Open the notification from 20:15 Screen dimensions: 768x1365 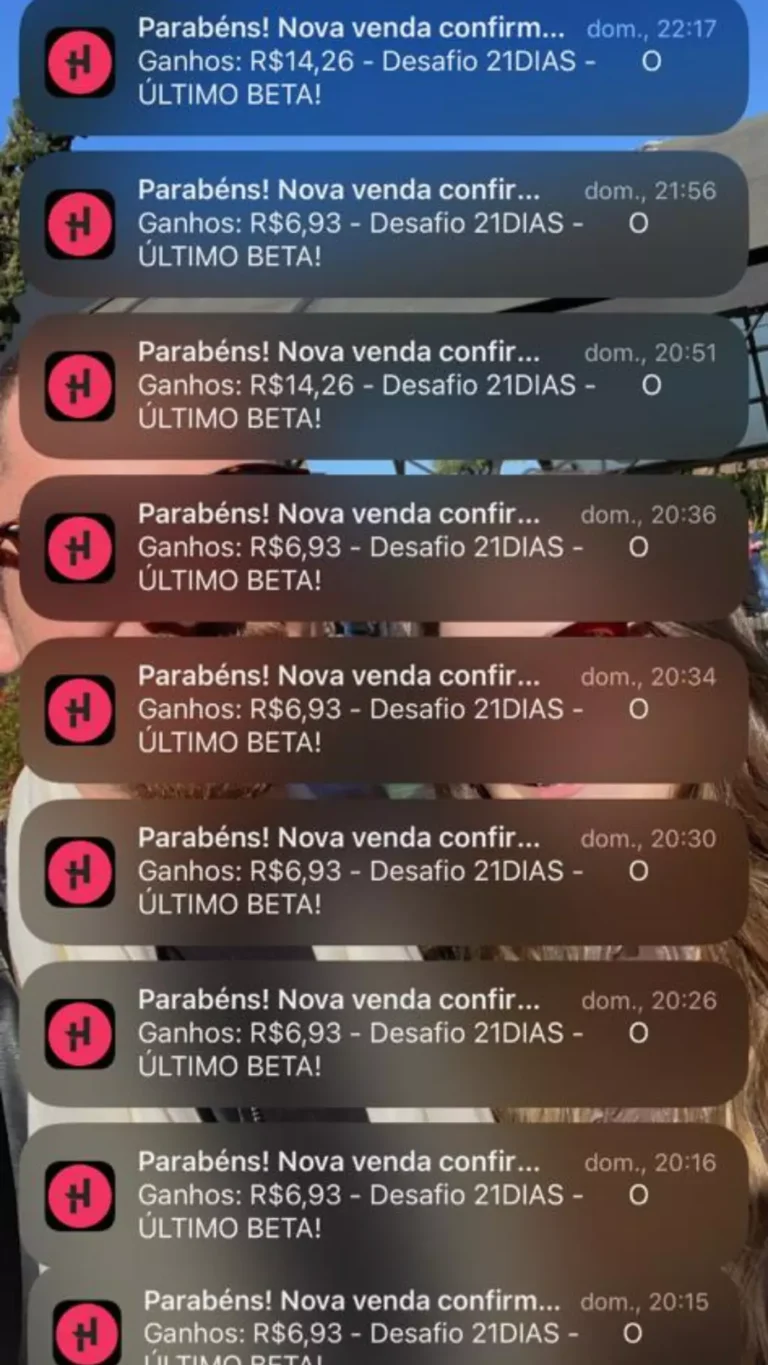pos(384,1325)
